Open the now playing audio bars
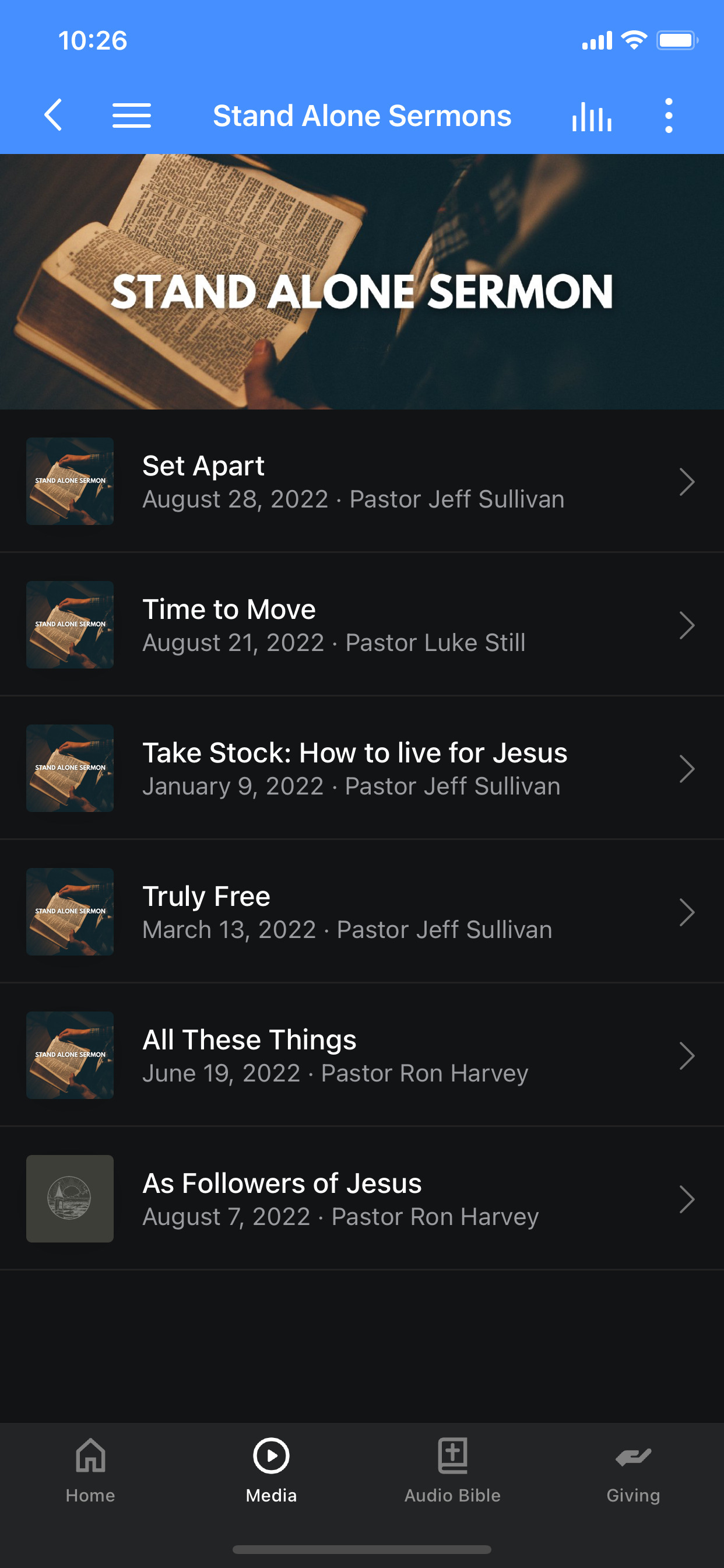724x1568 pixels. point(591,116)
